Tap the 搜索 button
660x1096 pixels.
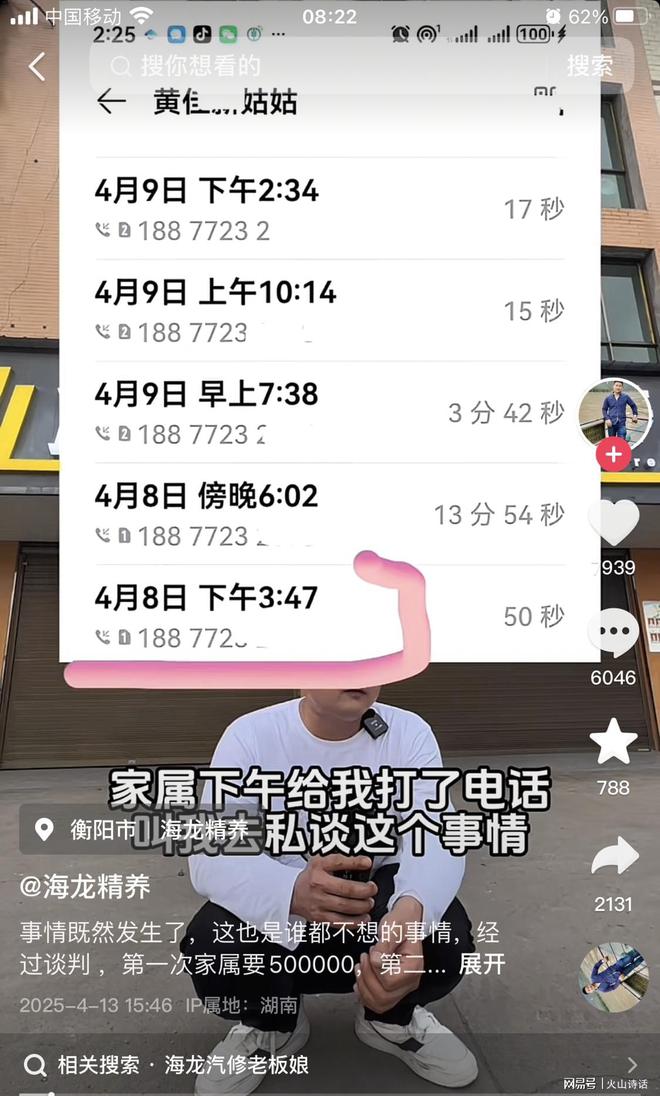tap(590, 67)
